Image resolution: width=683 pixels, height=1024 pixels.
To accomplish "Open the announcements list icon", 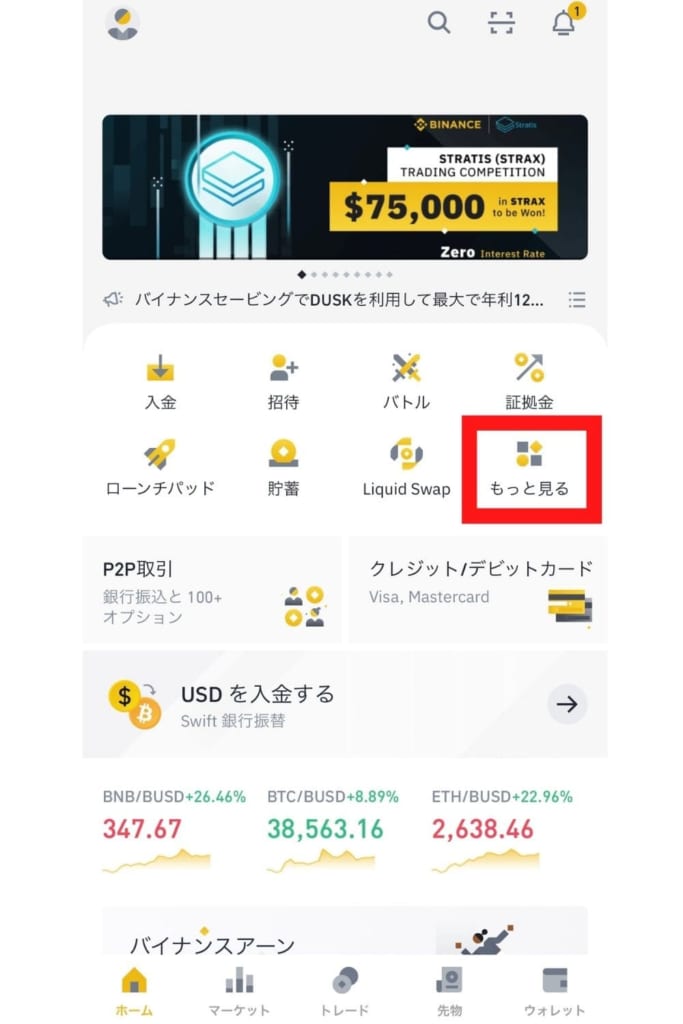I will 577,299.
